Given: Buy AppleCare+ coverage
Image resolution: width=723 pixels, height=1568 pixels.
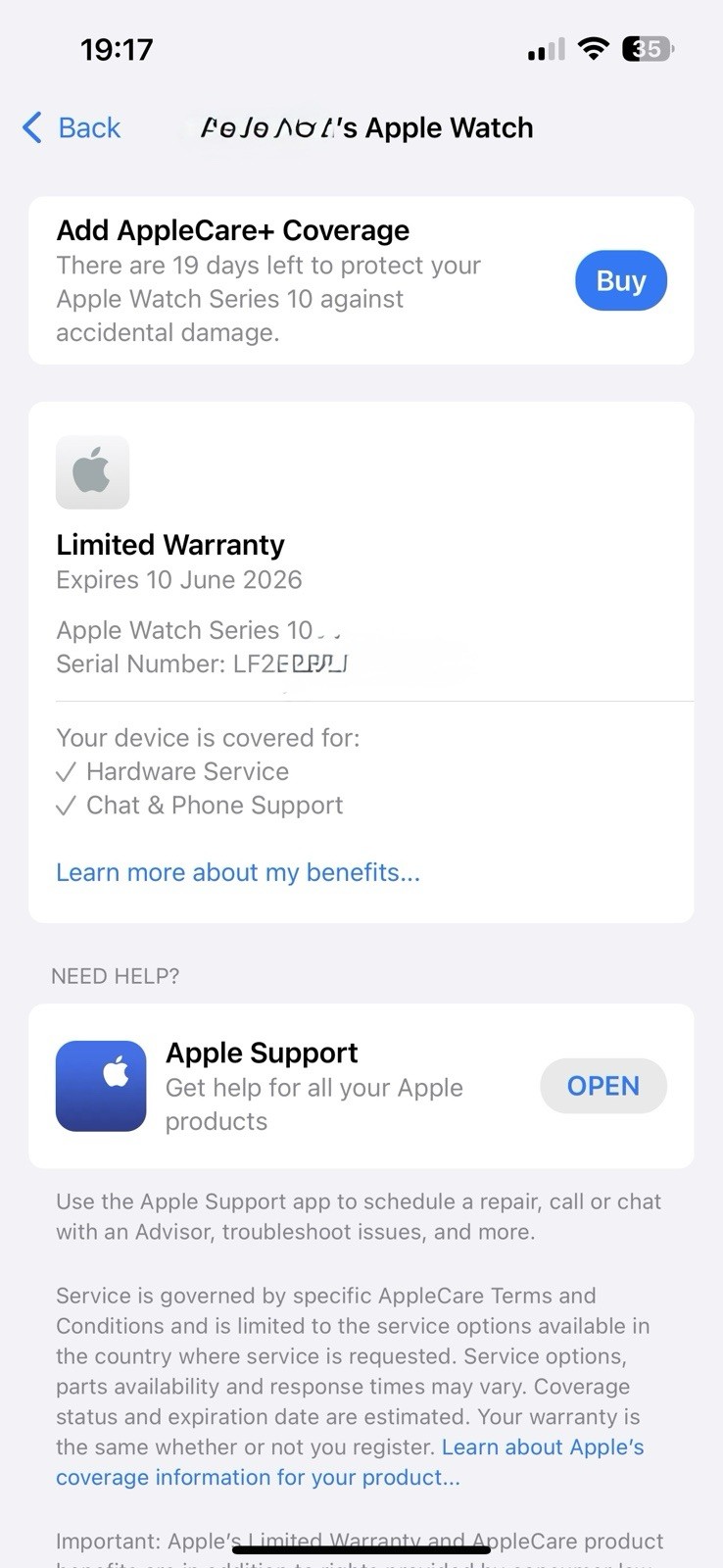Looking at the screenshot, I should [x=620, y=281].
